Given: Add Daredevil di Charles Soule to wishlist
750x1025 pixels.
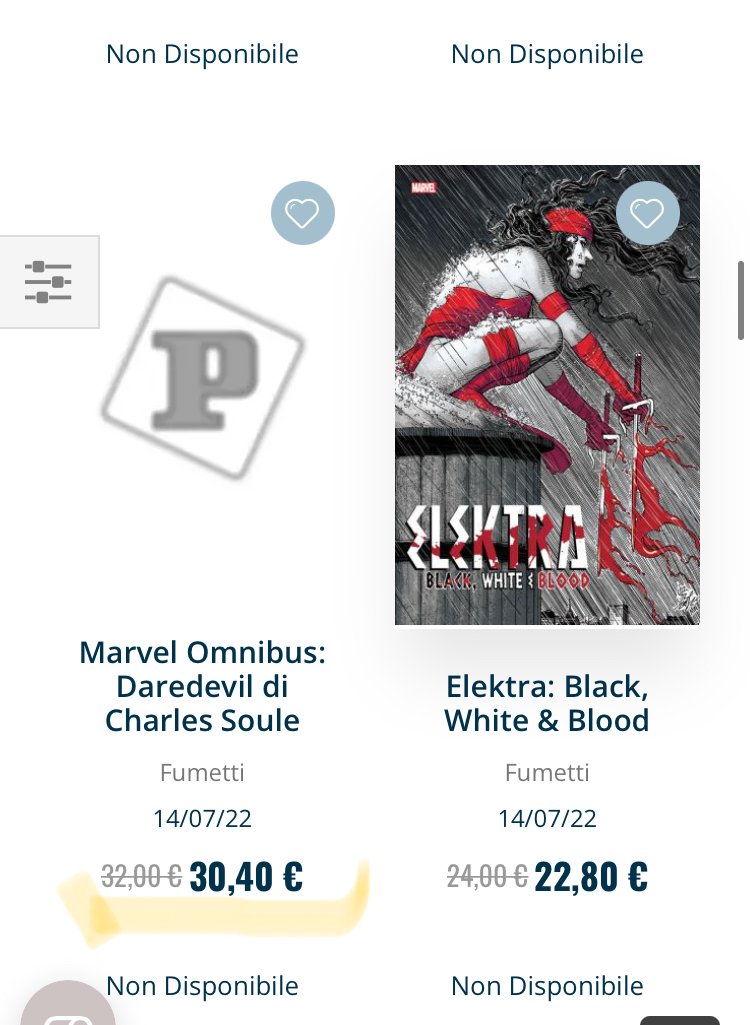Looking at the screenshot, I should pos(302,213).
